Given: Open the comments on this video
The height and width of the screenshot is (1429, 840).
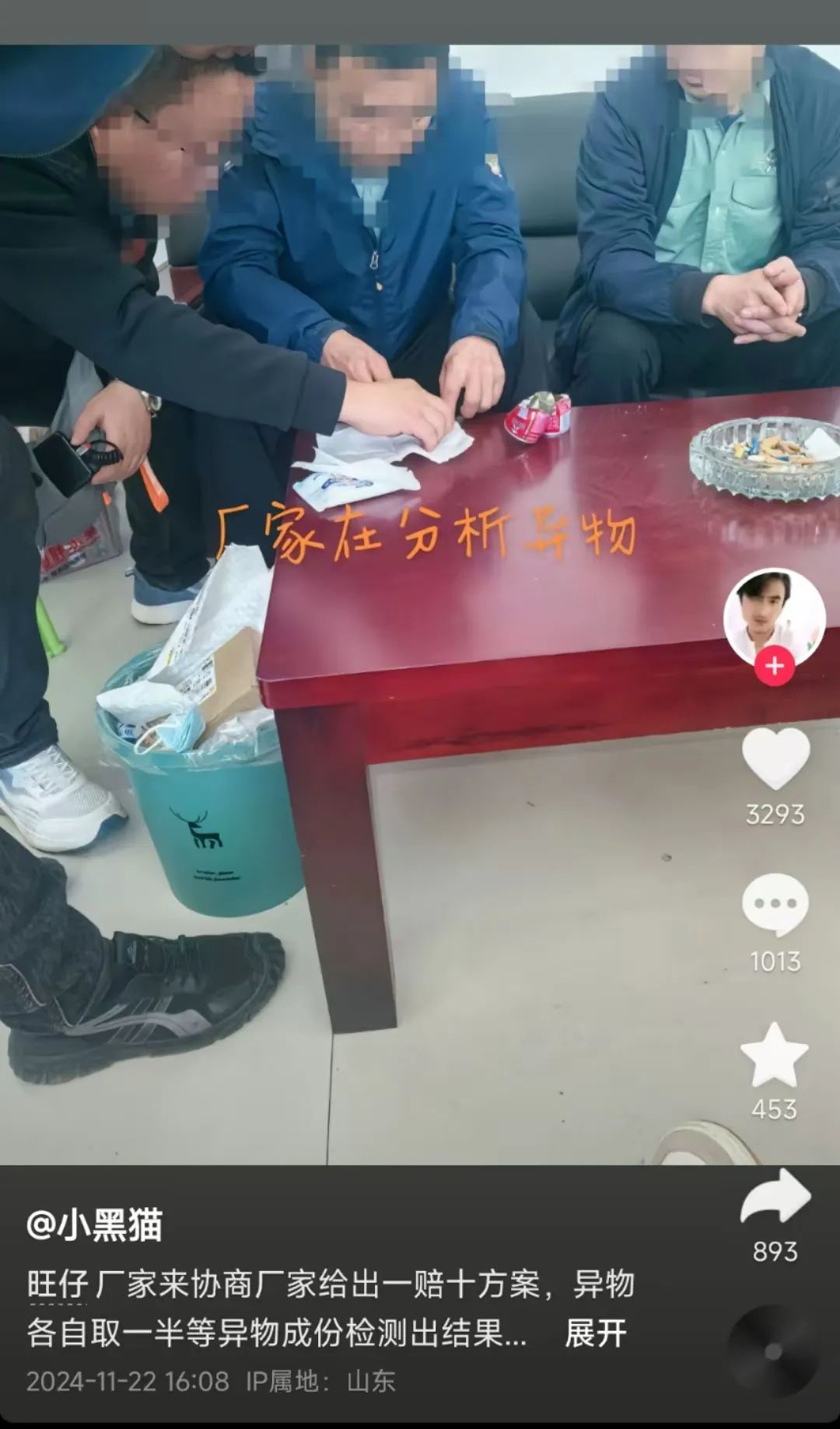Looking at the screenshot, I should click(x=775, y=904).
